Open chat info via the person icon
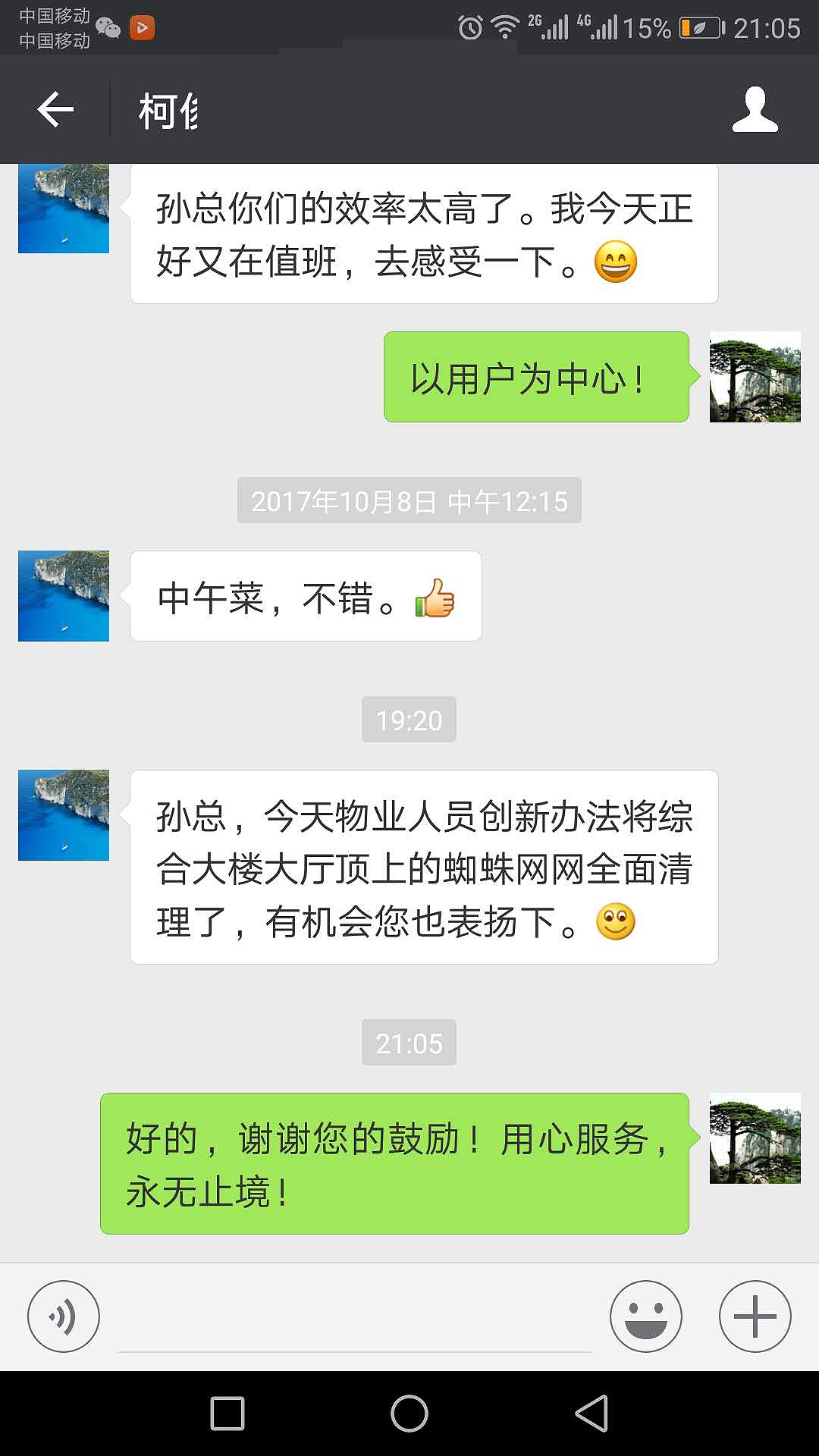819x1456 pixels. (x=755, y=111)
